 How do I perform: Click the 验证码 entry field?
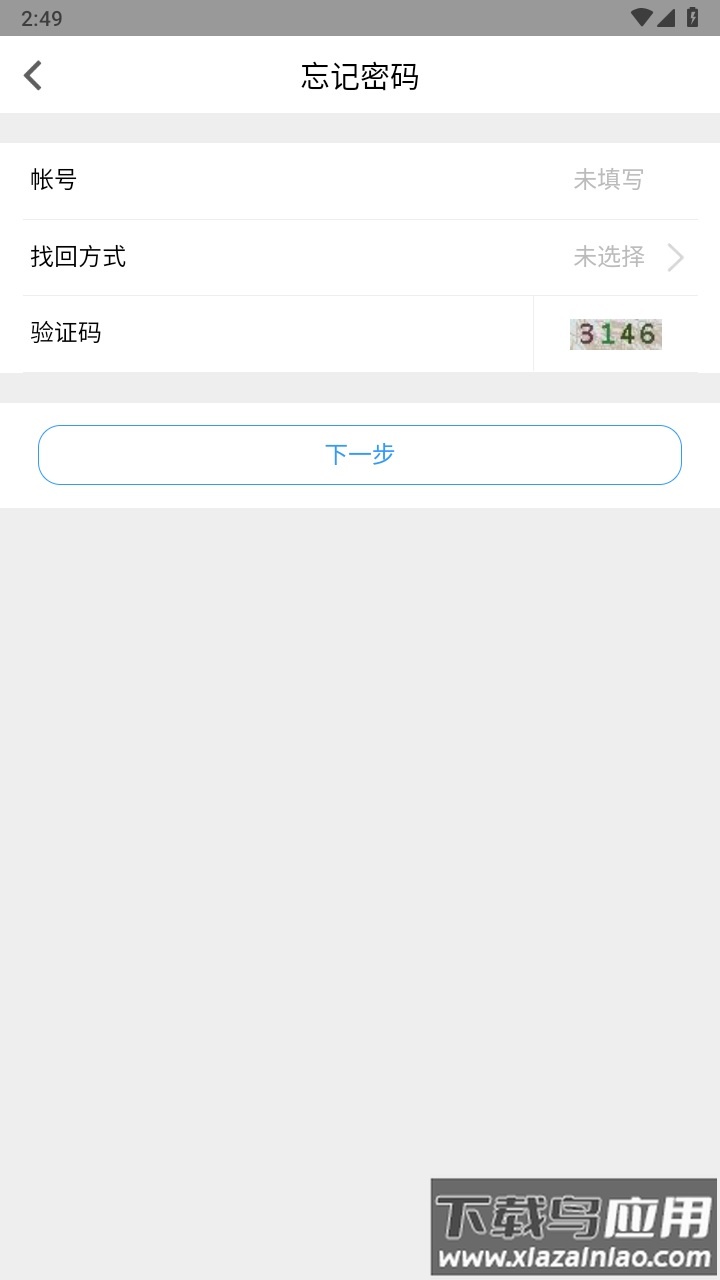(300, 334)
